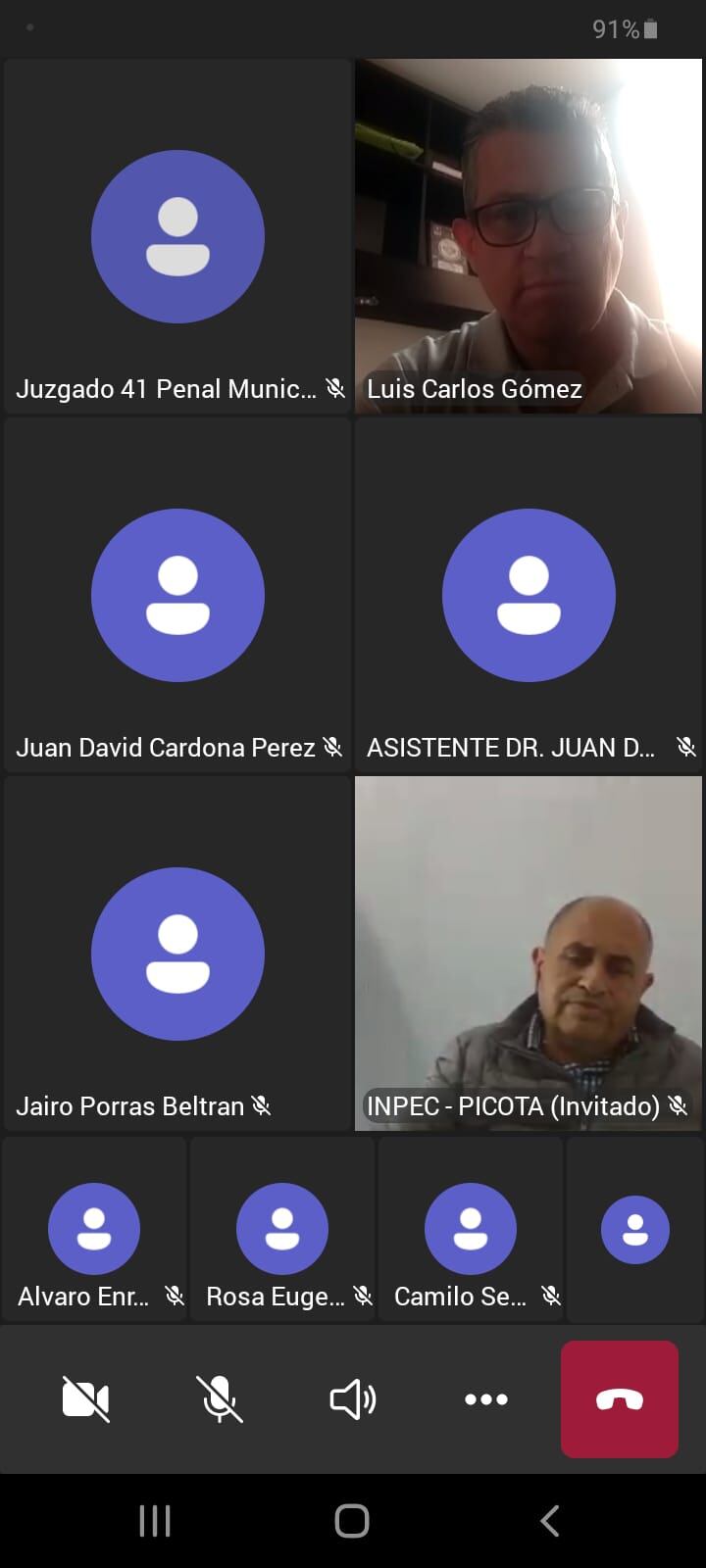
Task: Open the Camilo Se... participant tile
Action: (x=471, y=1230)
